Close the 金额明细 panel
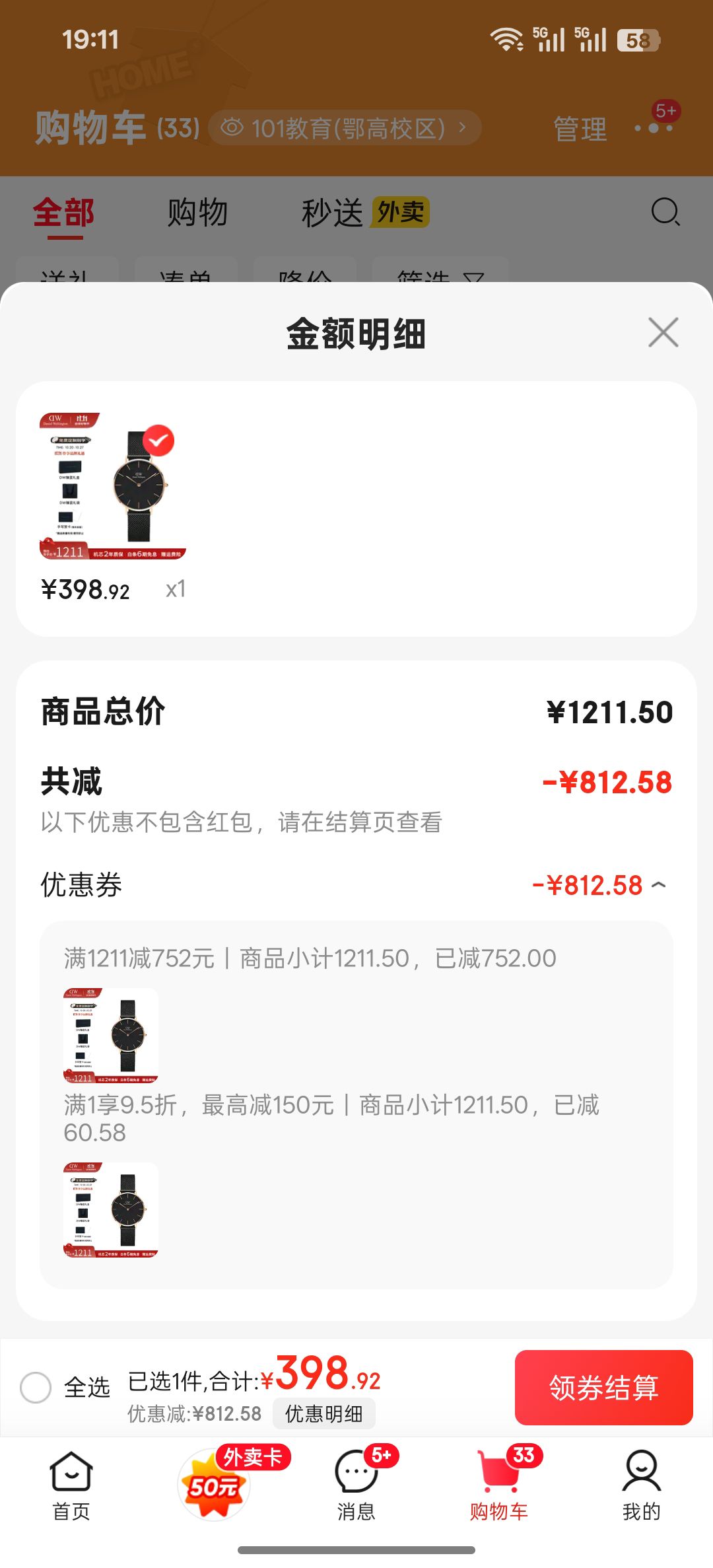Viewport: 713px width, 1568px height. coord(663,332)
